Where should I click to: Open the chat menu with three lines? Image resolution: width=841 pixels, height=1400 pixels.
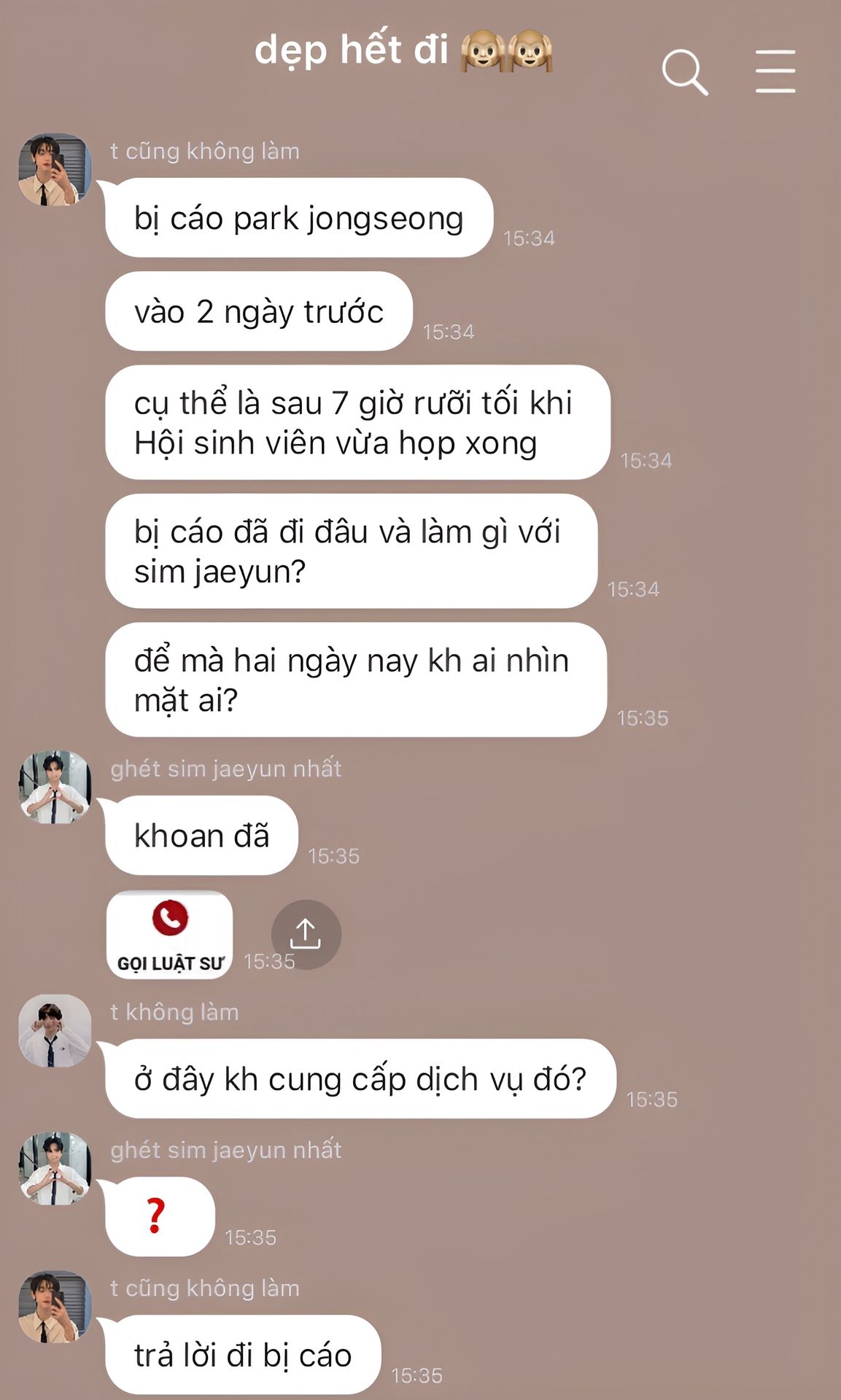(x=775, y=71)
